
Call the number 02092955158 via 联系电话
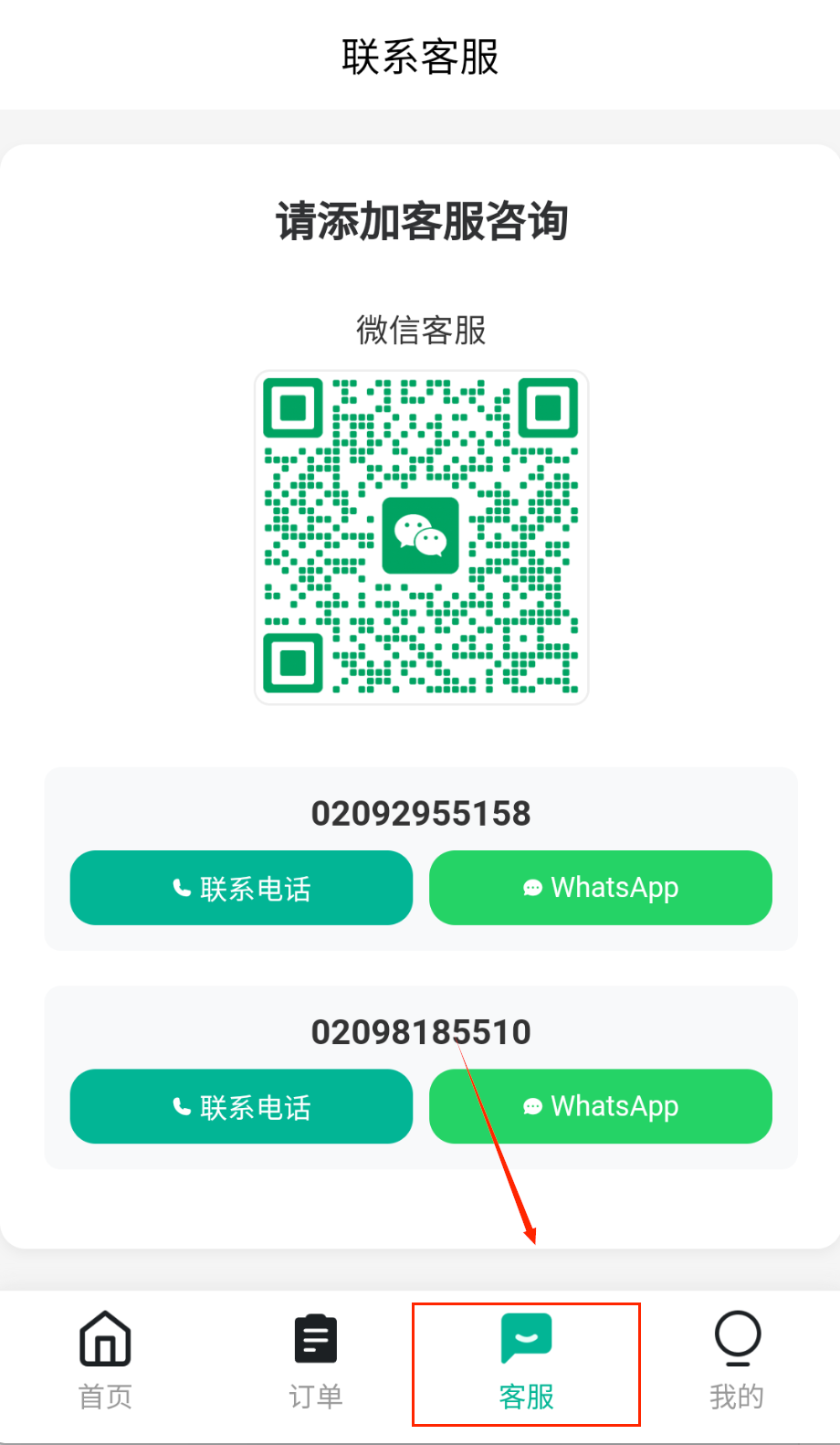241,888
